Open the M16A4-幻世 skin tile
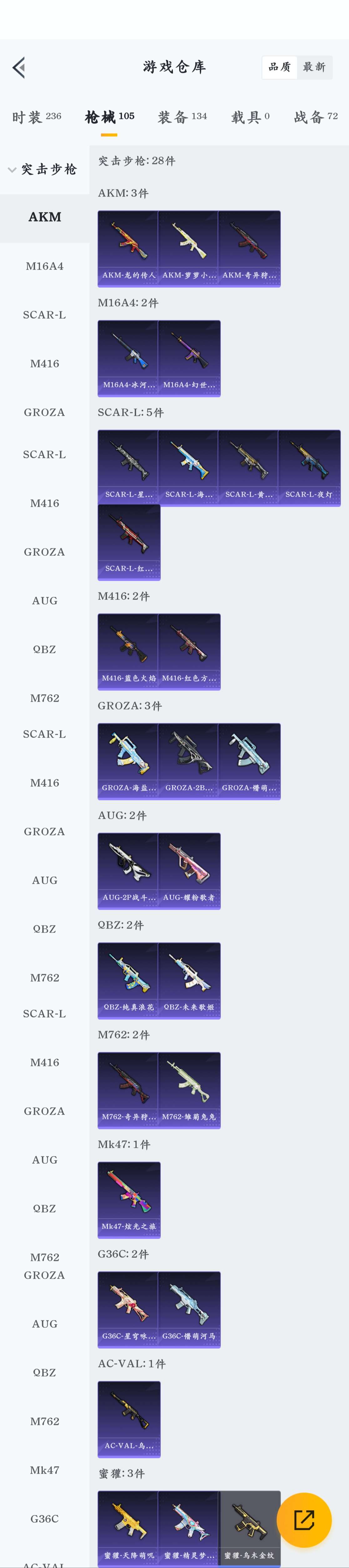Screen dimensions: 349x1568 (x=189, y=358)
